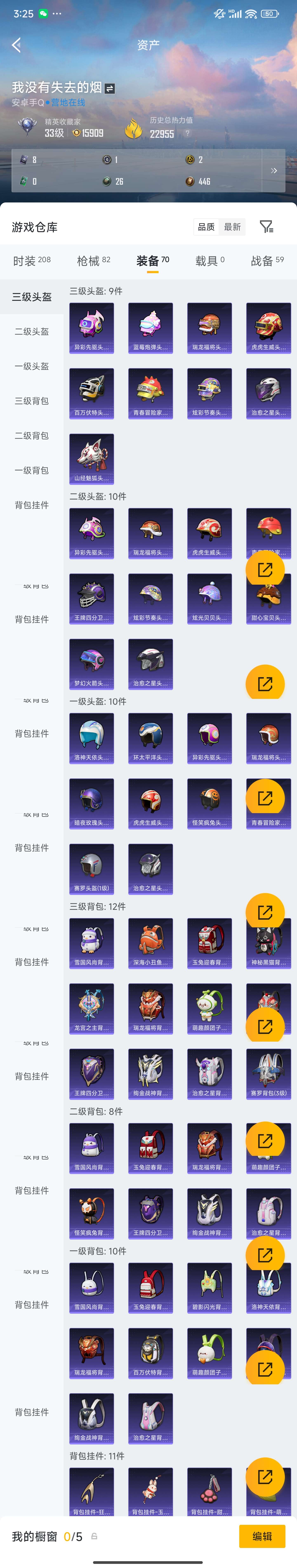The width and height of the screenshot is (297, 1568).
Task: Open the filter icon in 游戏仓库
Action: 266,227
